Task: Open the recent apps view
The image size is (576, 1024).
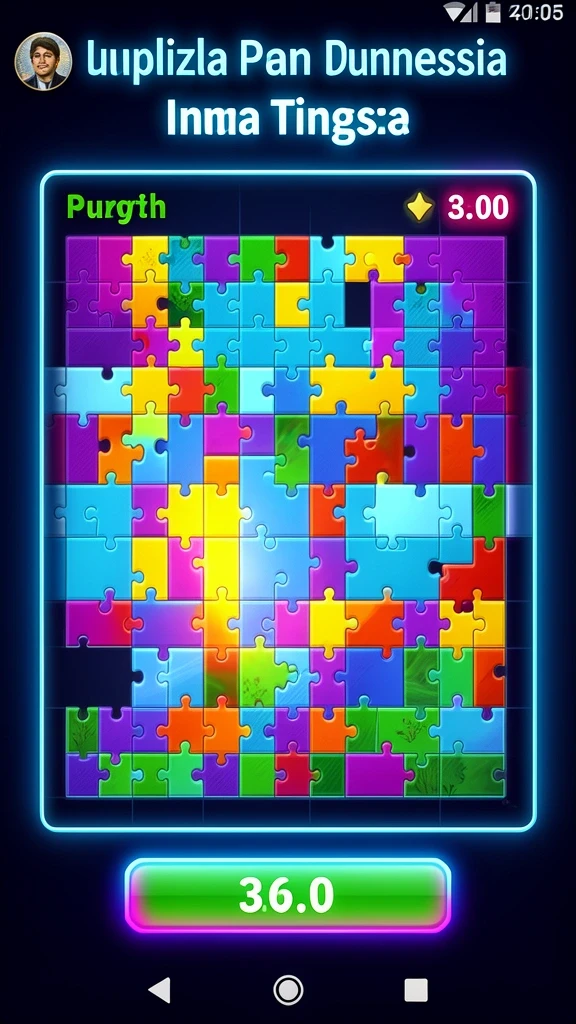Action: pos(415,990)
